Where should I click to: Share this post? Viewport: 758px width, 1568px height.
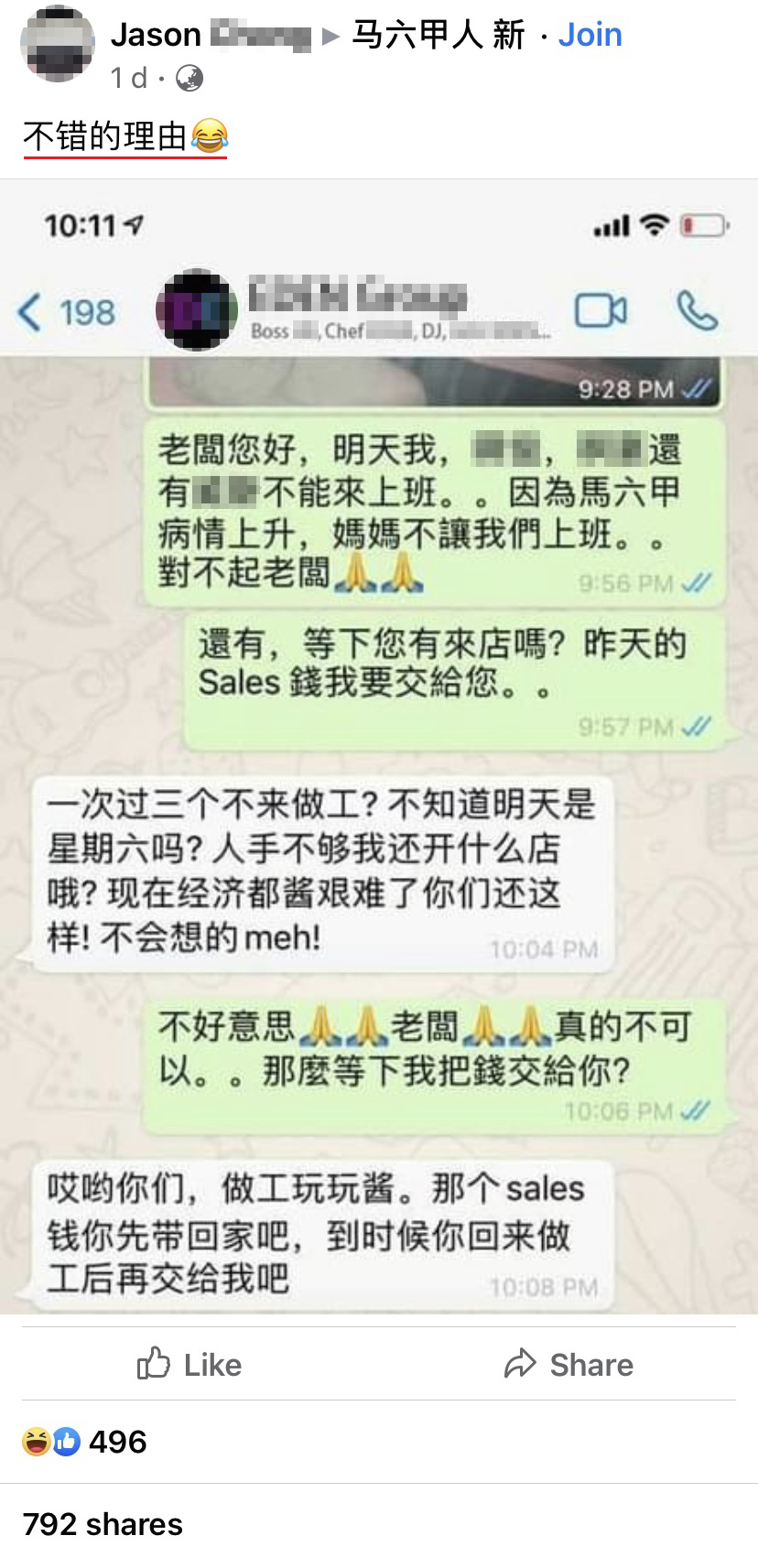tap(568, 1364)
